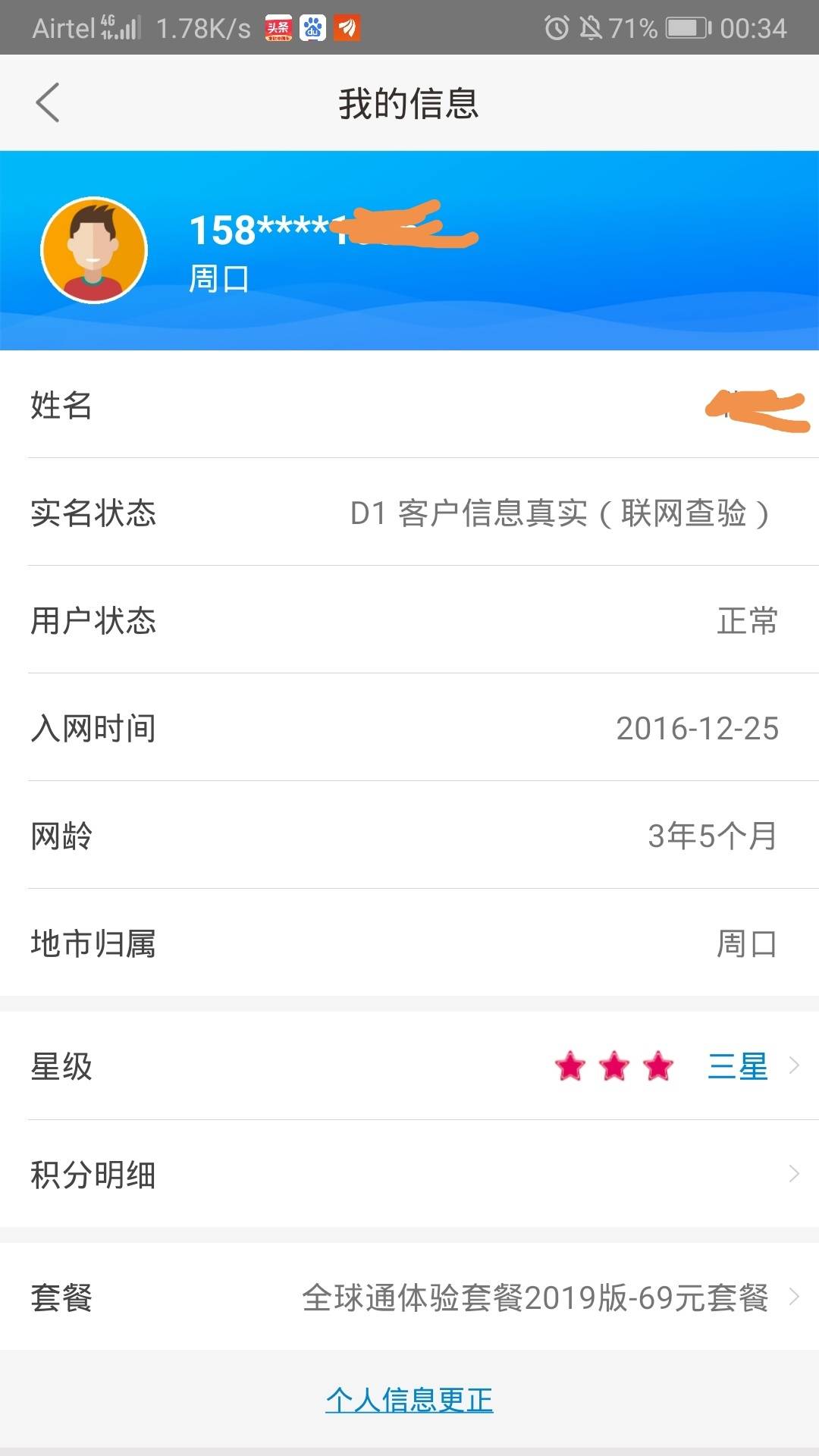Tap the profile avatar picture
The image size is (819, 1456).
click(x=94, y=250)
